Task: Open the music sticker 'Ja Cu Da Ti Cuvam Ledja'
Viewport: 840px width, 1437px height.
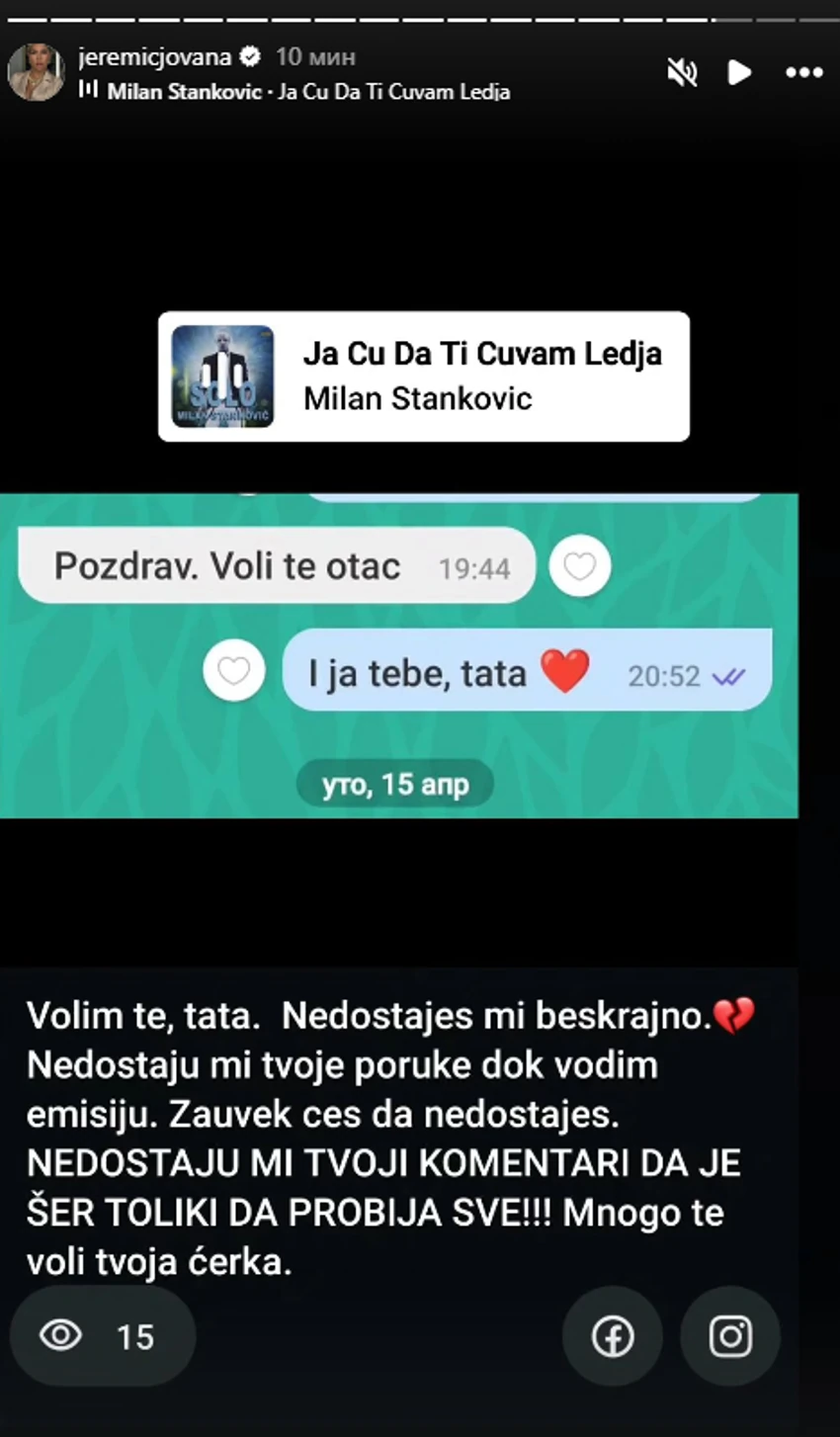Action: (x=481, y=353)
